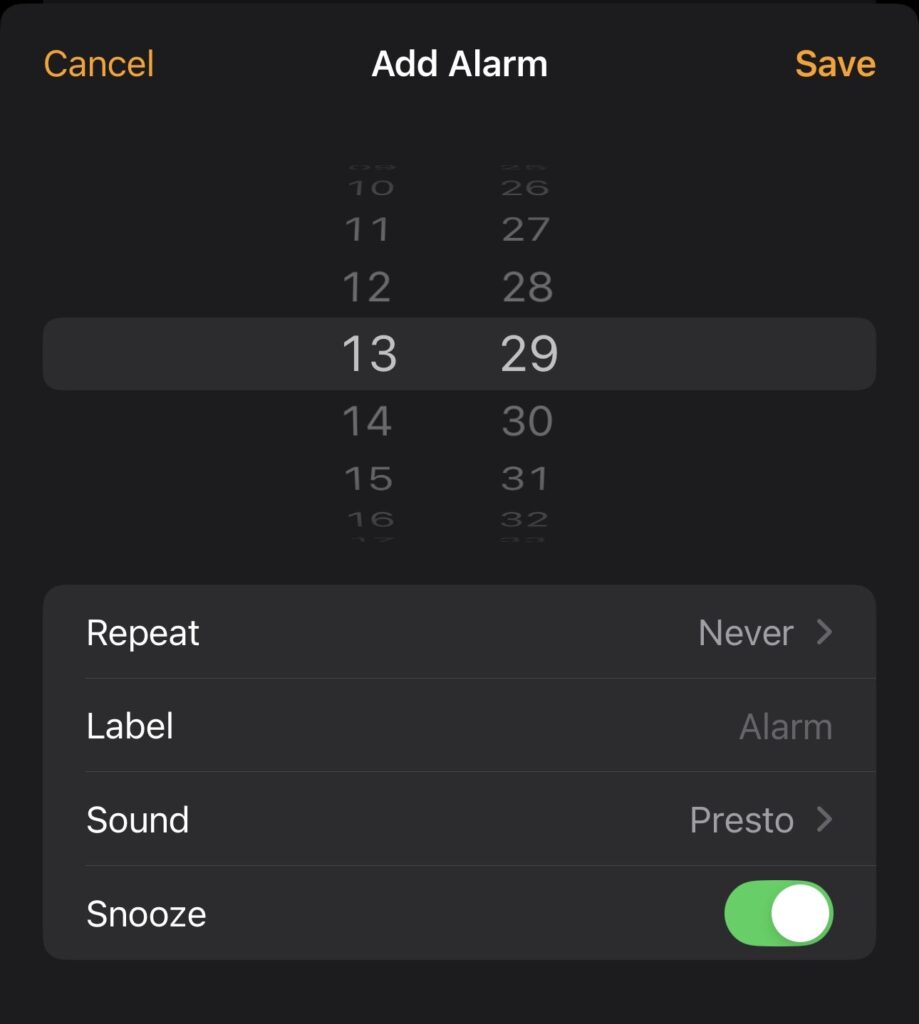919x1024 pixels.
Task: Open the Sound row set to Presto
Action: (459, 820)
